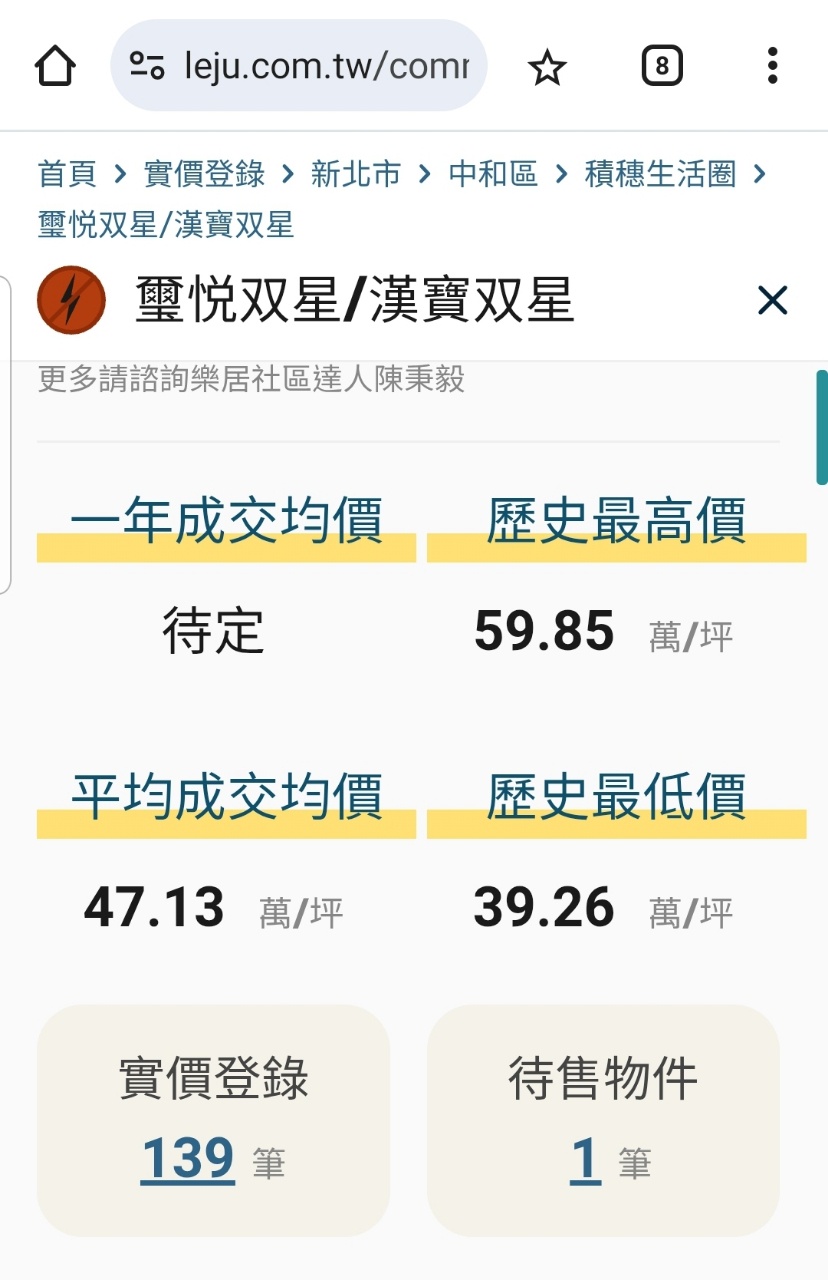Open the tab switcher showing 8 tabs
The image size is (828, 1280).
coord(661,67)
